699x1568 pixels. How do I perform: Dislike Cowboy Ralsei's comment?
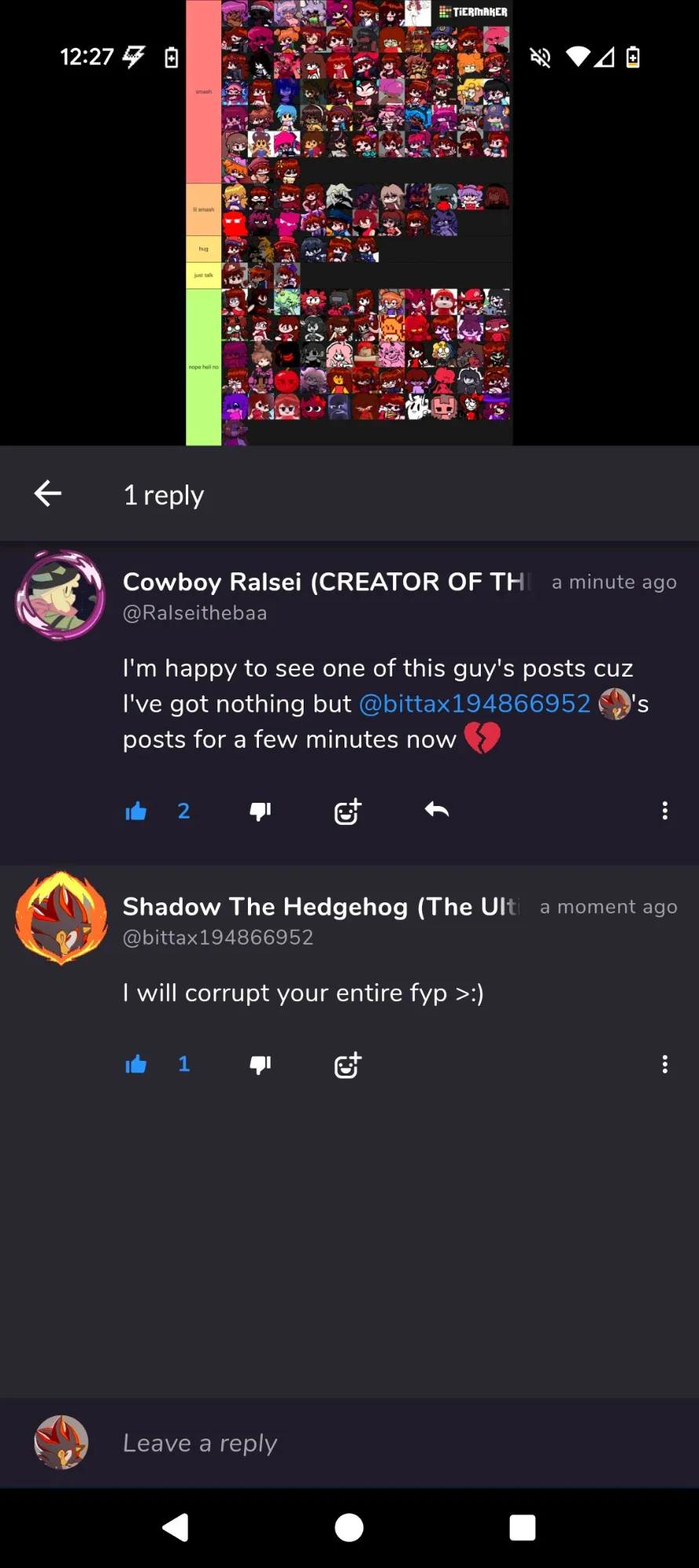coord(260,811)
